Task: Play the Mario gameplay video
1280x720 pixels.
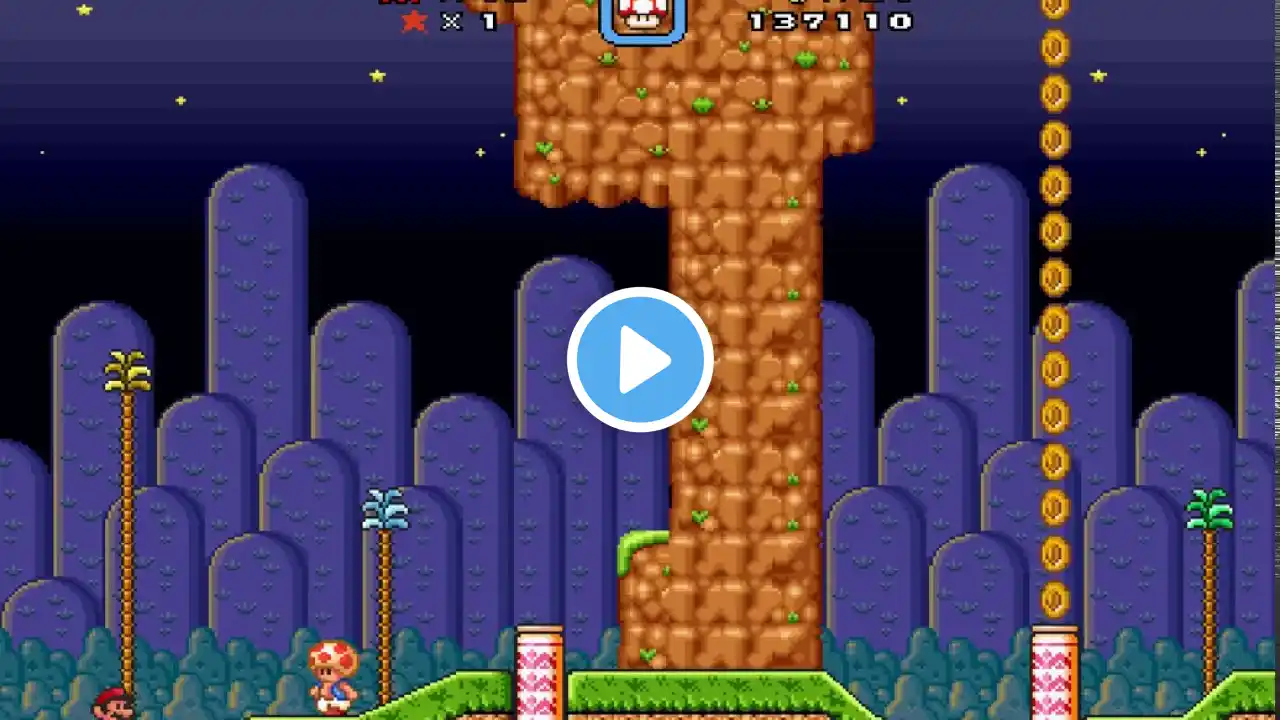Action: tap(640, 360)
